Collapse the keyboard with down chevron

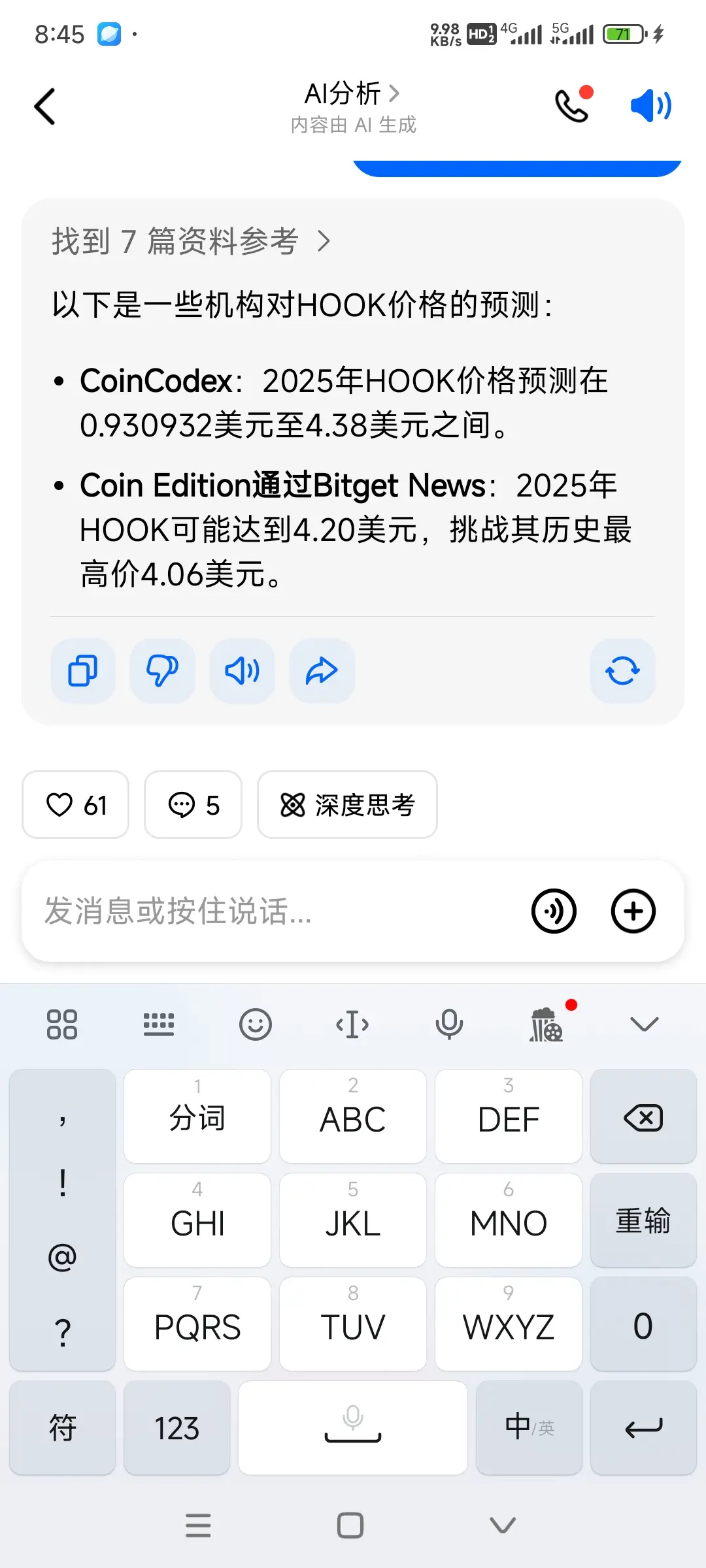click(644, 1023)
